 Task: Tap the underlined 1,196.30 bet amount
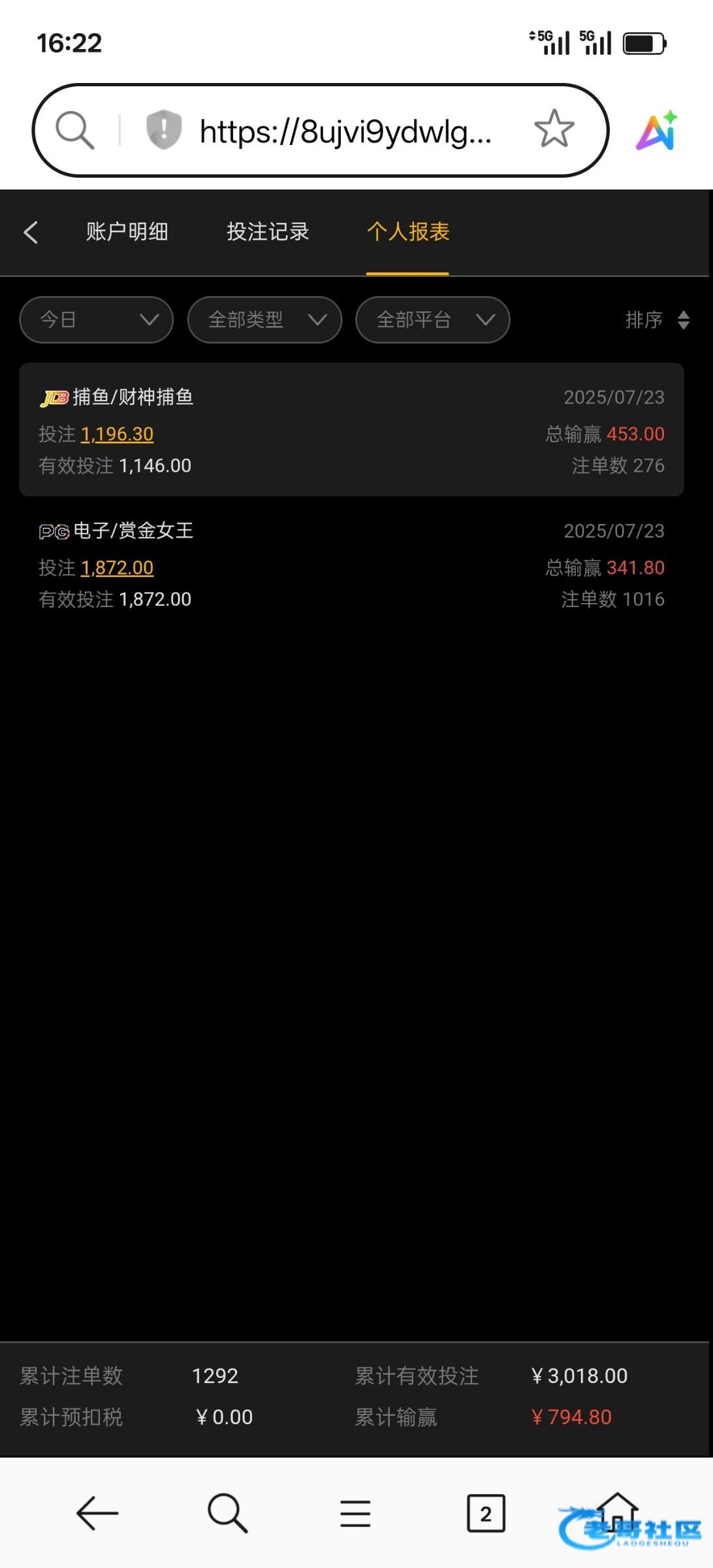117,434
